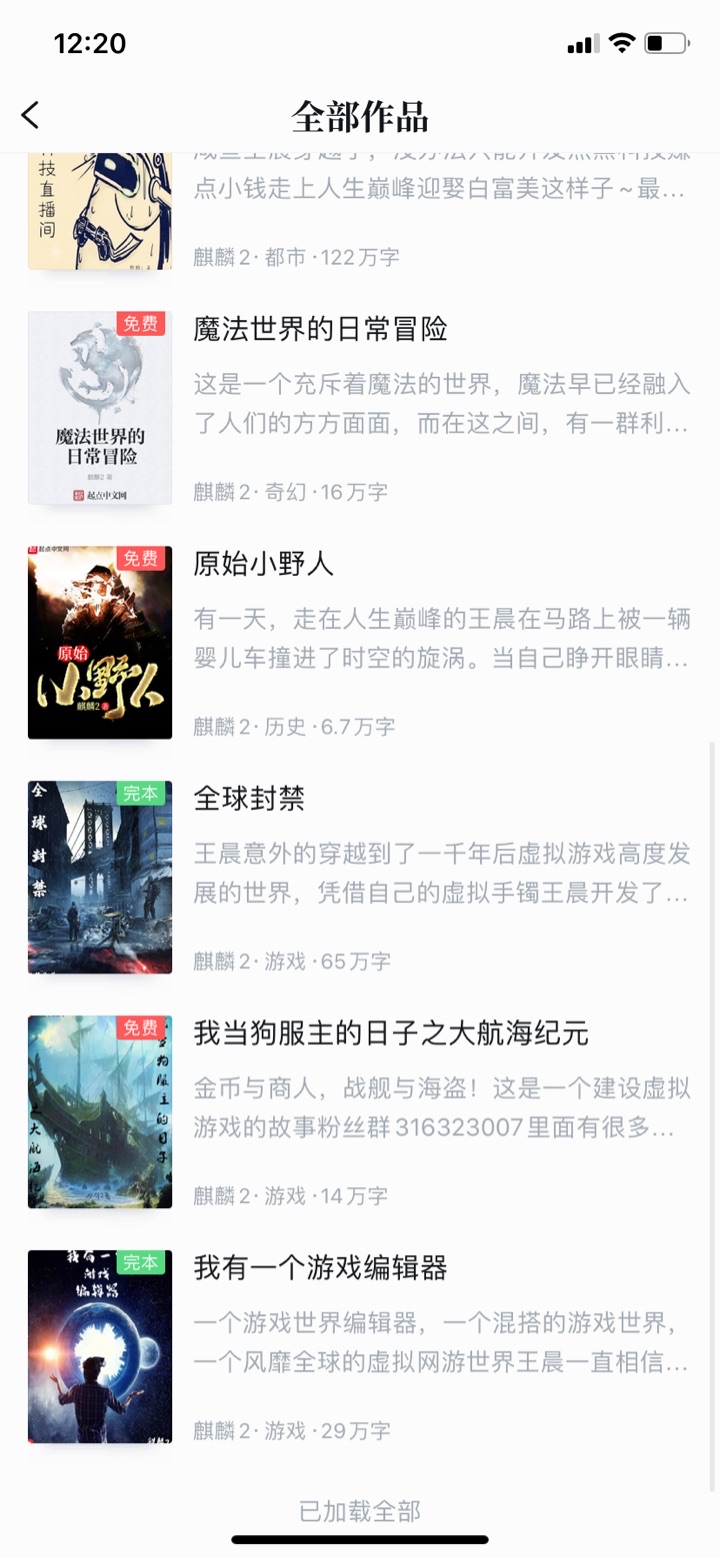This screenshot has width=720, height=1559.
Task: Open 我当狗服主的日子之大航海纪元
Action: 390,1033
